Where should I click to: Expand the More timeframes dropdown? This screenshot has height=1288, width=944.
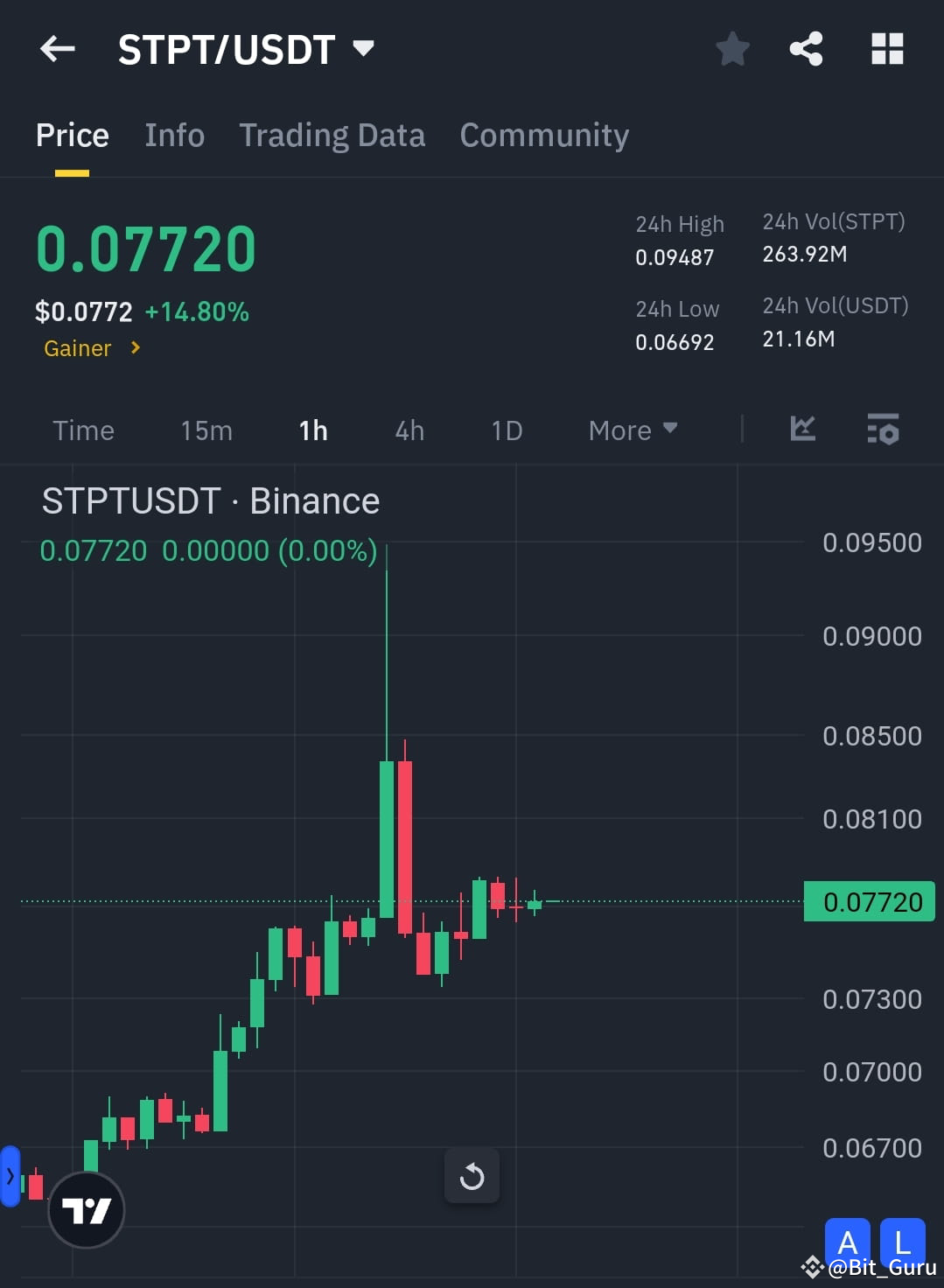click(632, 430)
